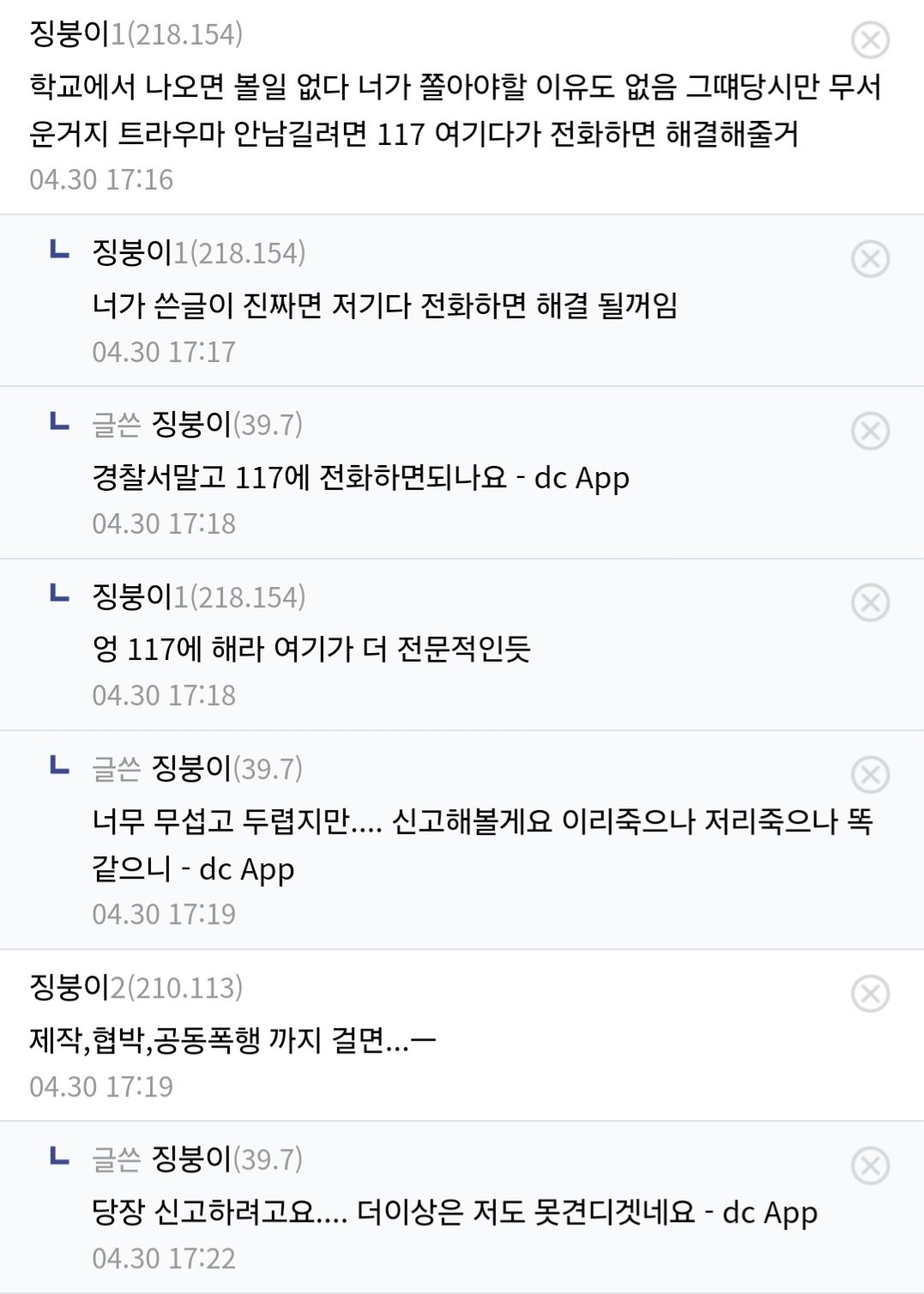Delete the reply "당장 신고하려고요"

[870, 1166]
